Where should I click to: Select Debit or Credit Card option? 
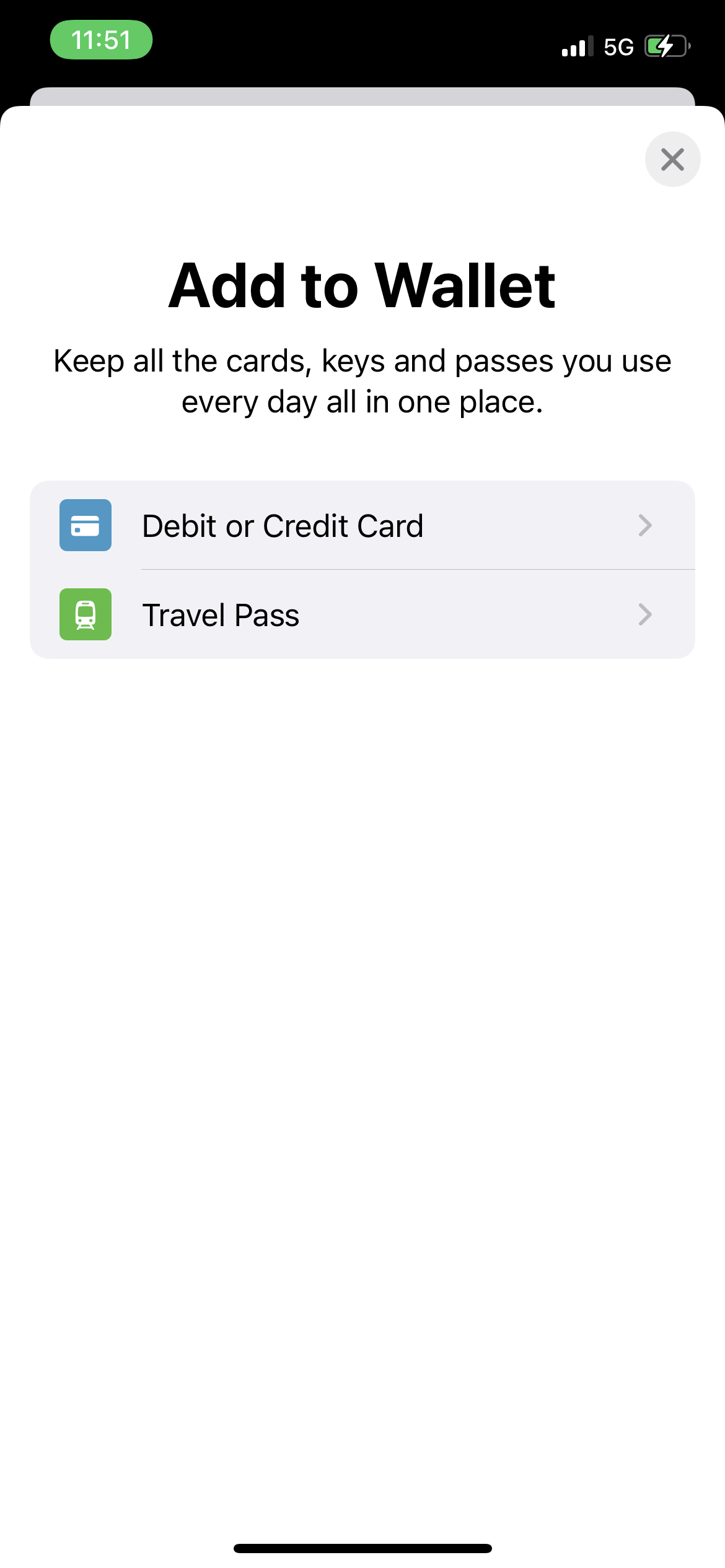[362, 525]
